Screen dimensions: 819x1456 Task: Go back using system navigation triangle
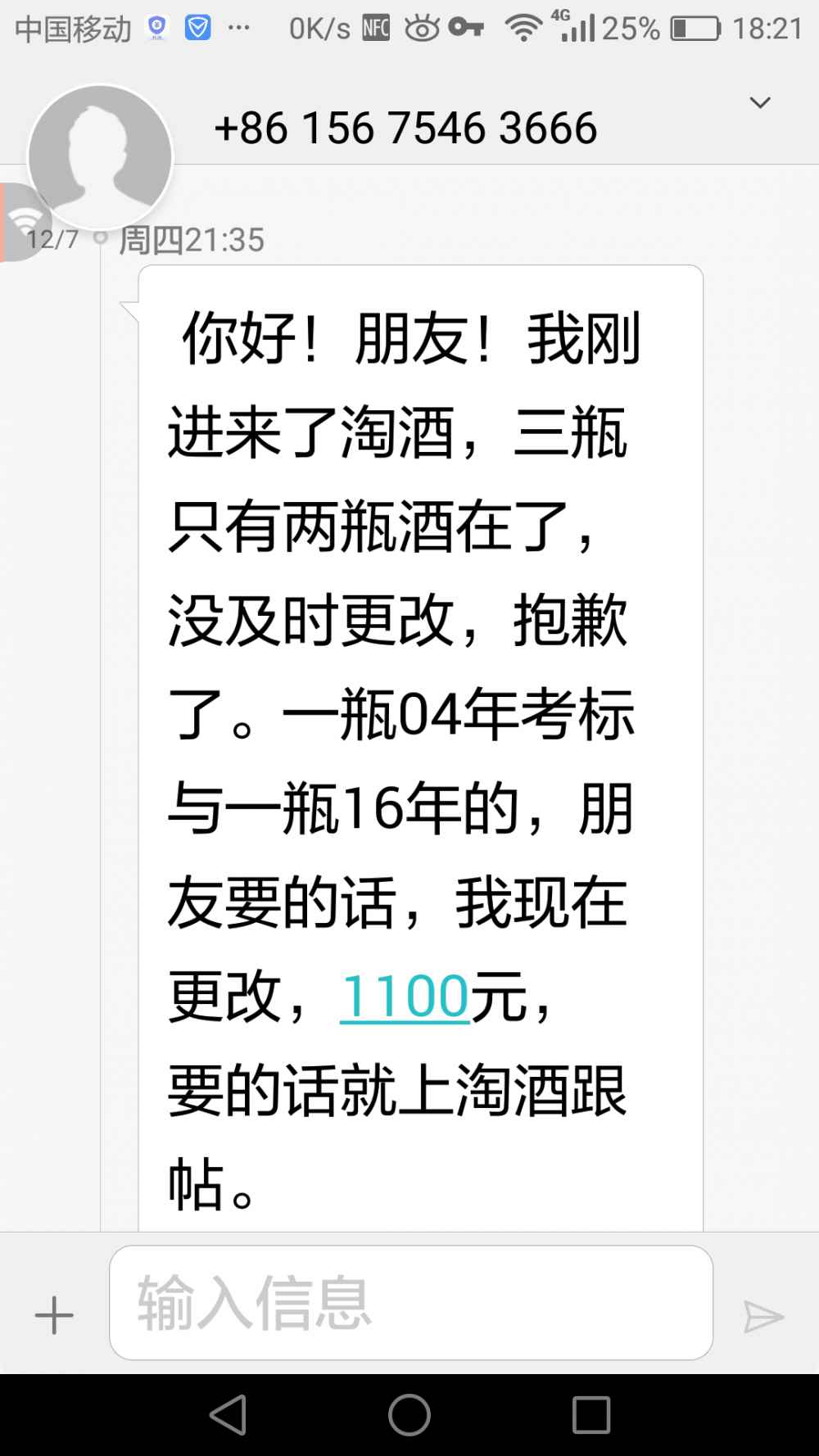click(228, 1414)
